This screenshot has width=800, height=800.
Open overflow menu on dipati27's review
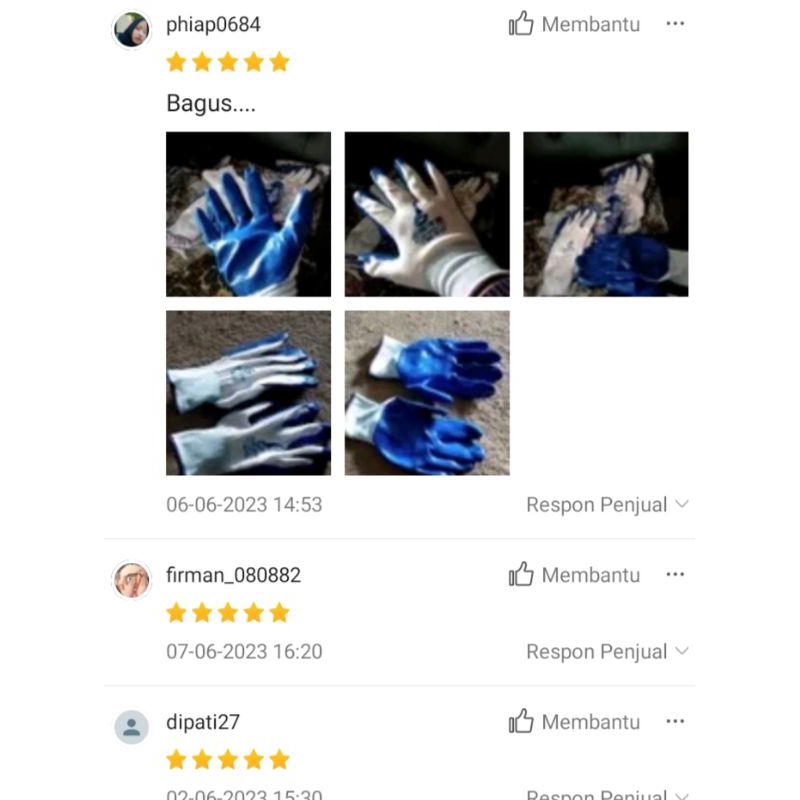676,721
